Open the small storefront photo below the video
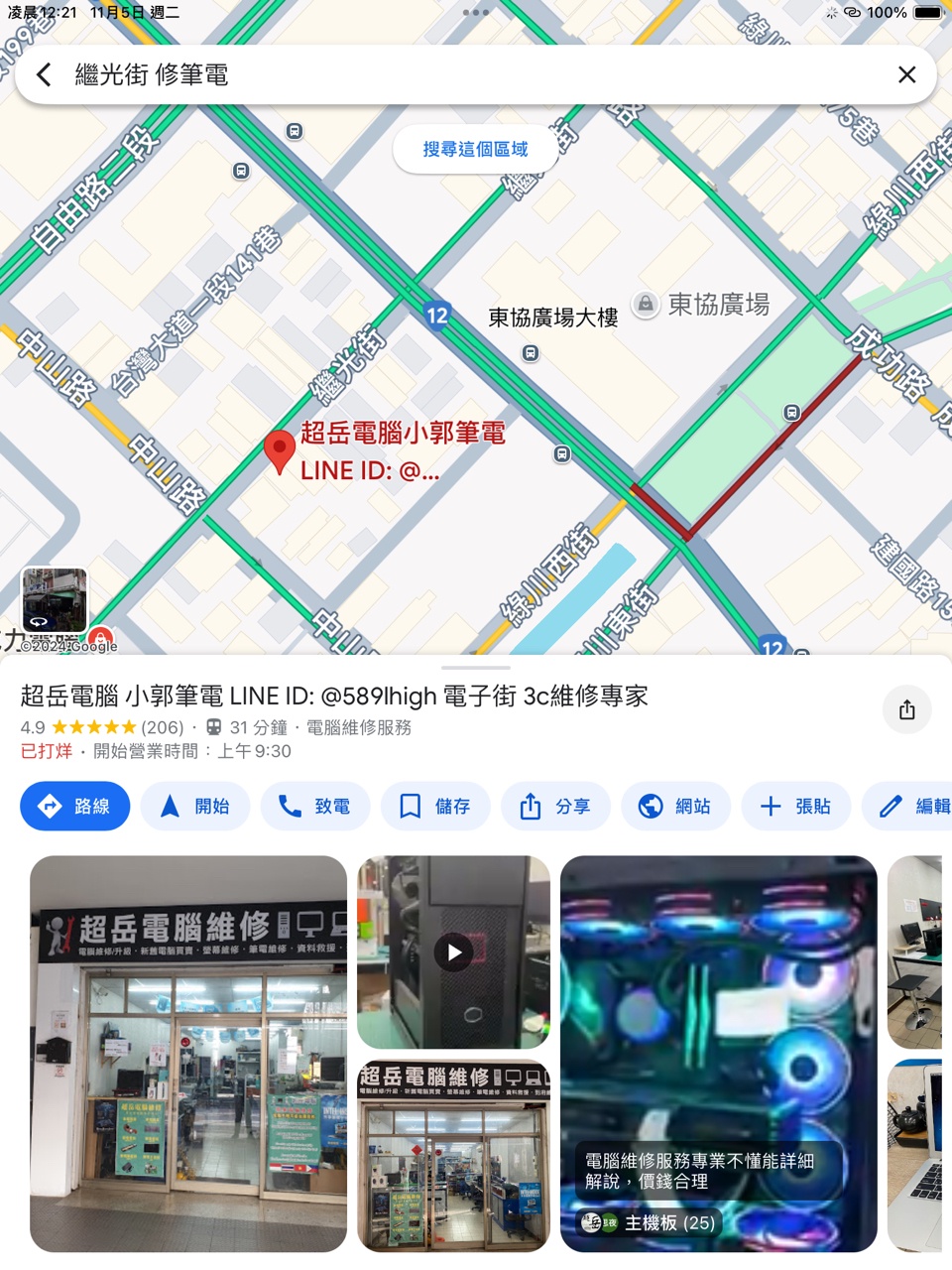Screen dimensions: 952x1270 [453, 1155]
